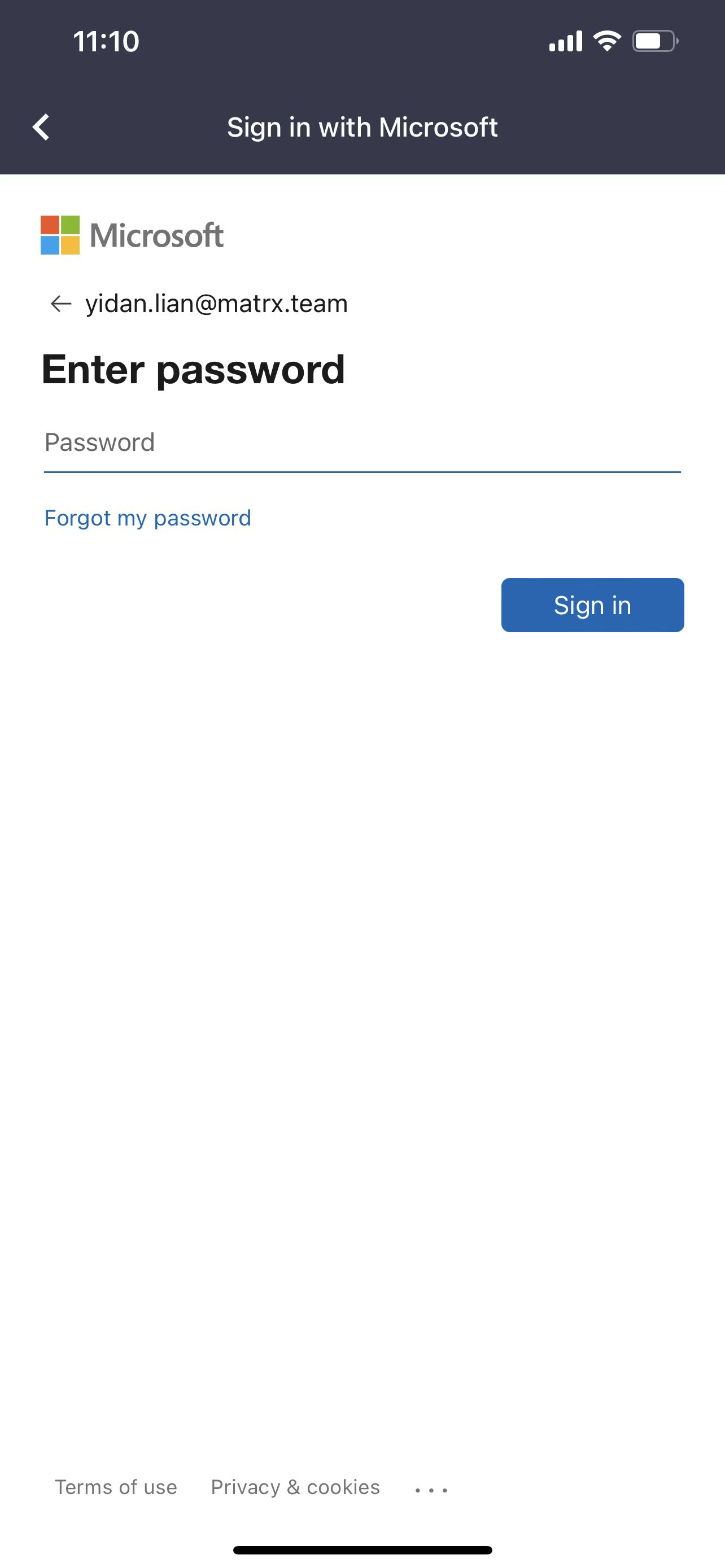Open the Forgot my password link

click(147, 518)
